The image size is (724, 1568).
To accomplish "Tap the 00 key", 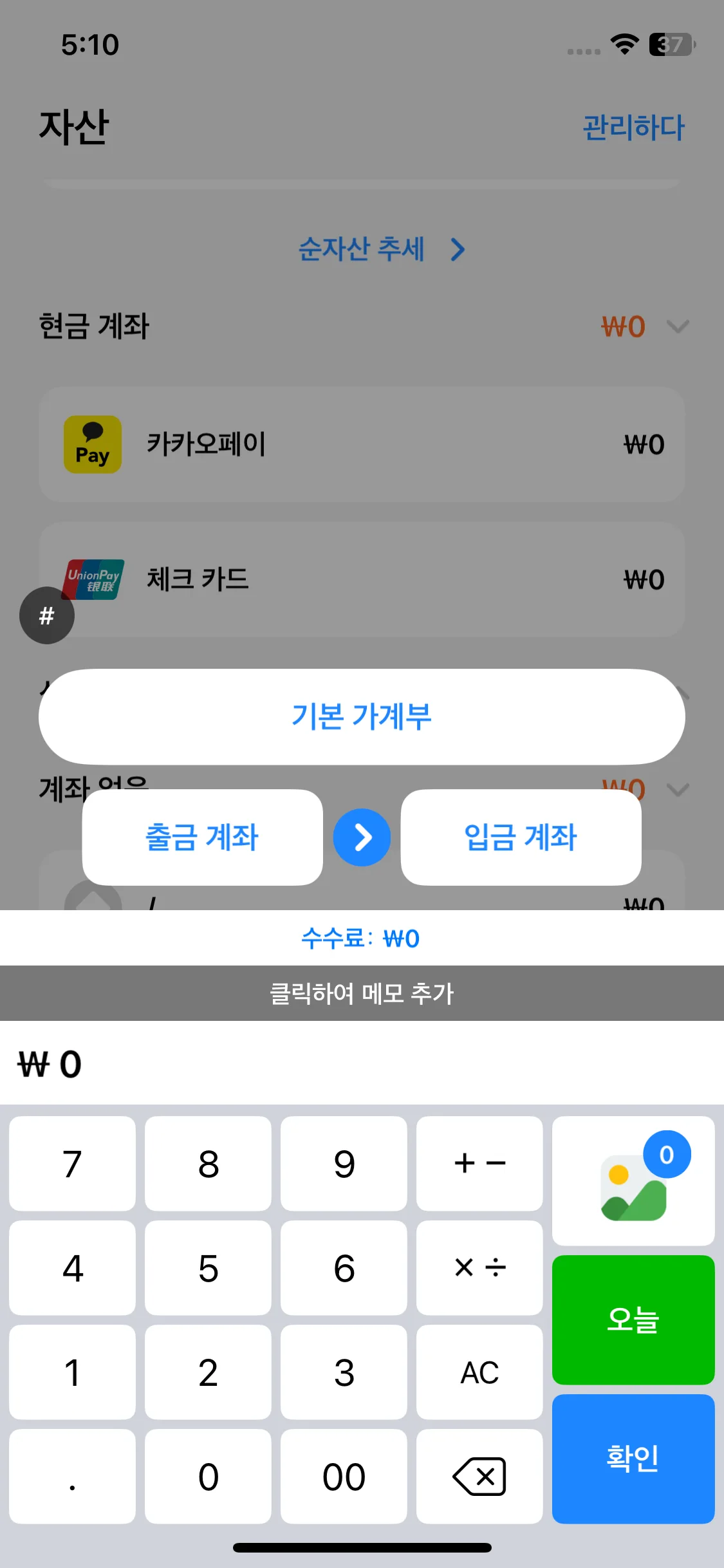I will click(344, 1476).
